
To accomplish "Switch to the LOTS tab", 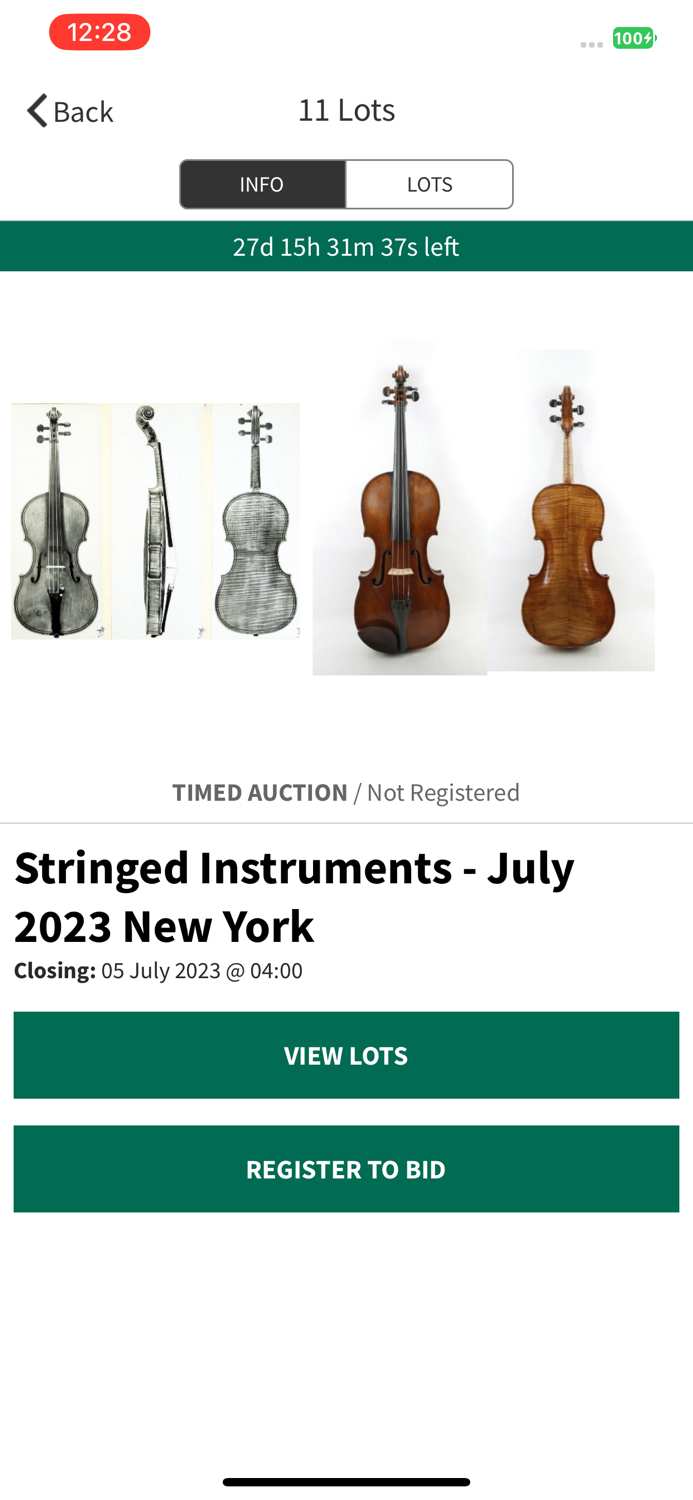I will point(429,184).
